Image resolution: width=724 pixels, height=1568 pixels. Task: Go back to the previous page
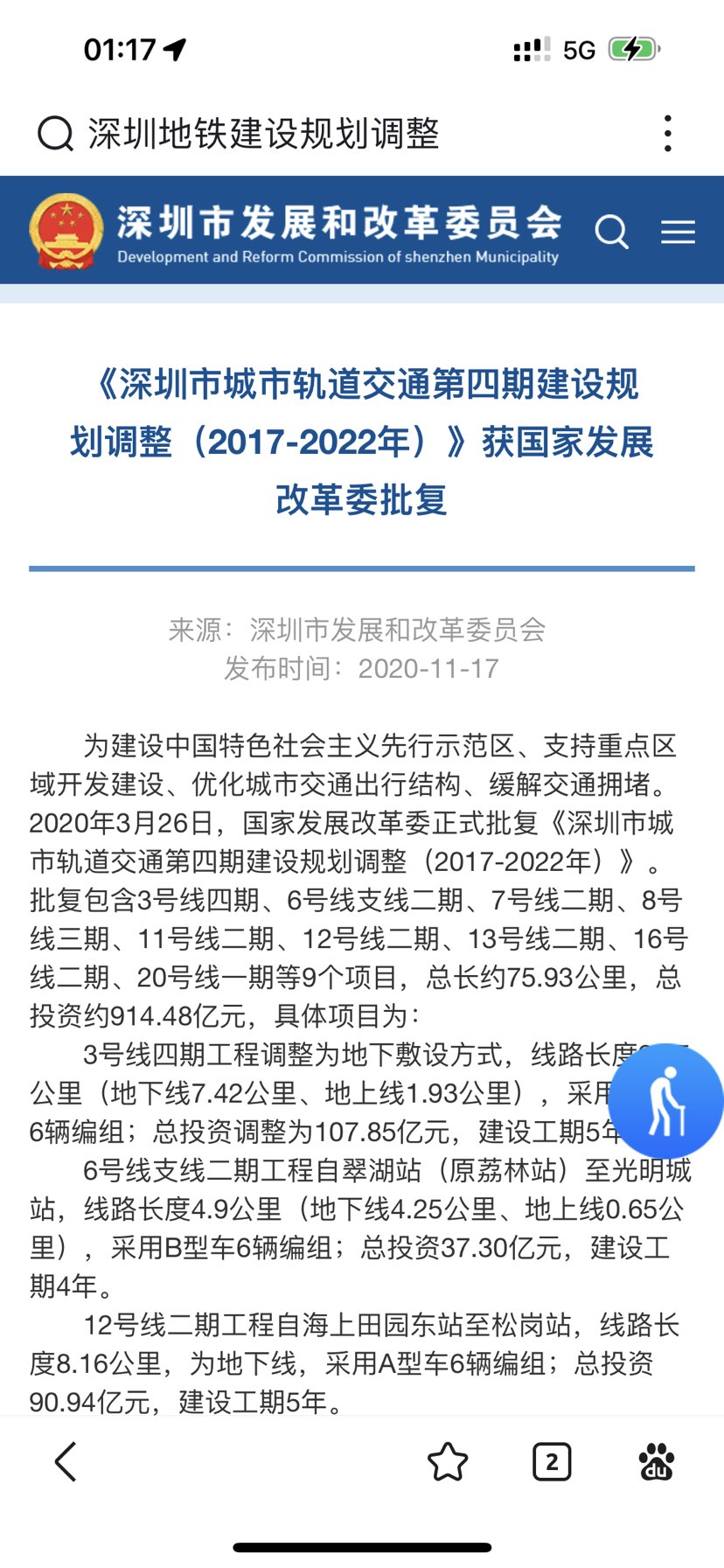66,1461
